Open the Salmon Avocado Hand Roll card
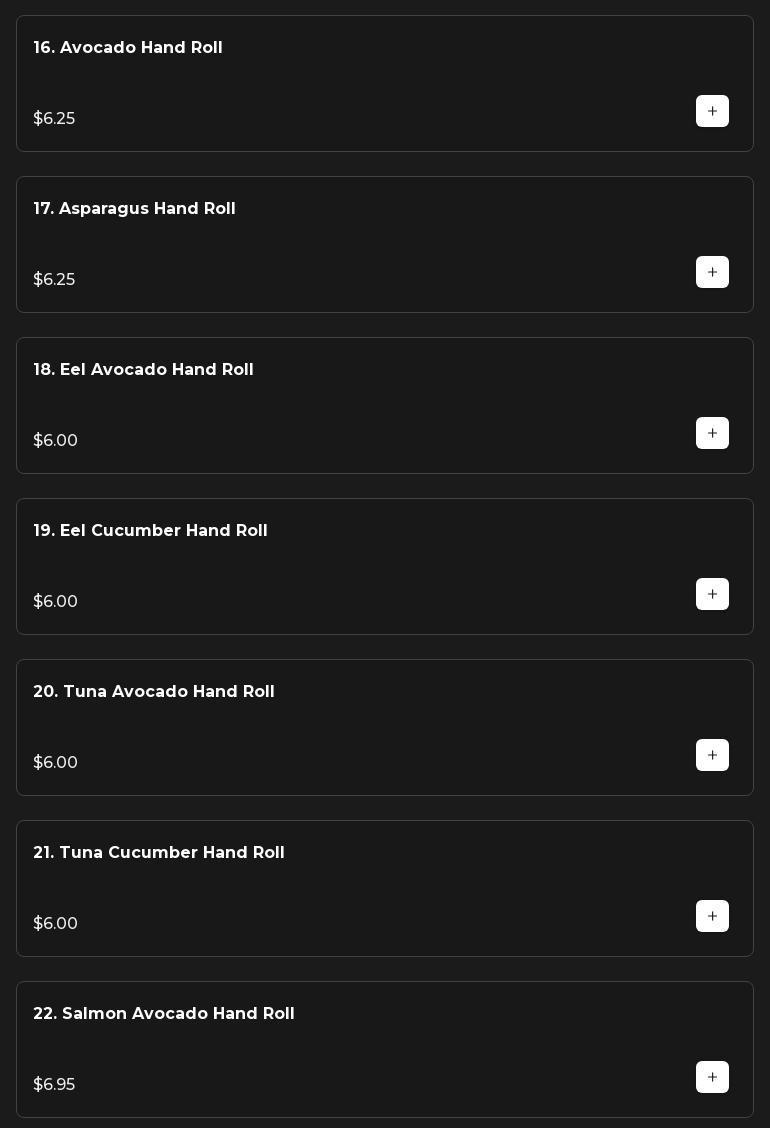The height and width of the screenshot is (1128, 770). [164, 1014]
